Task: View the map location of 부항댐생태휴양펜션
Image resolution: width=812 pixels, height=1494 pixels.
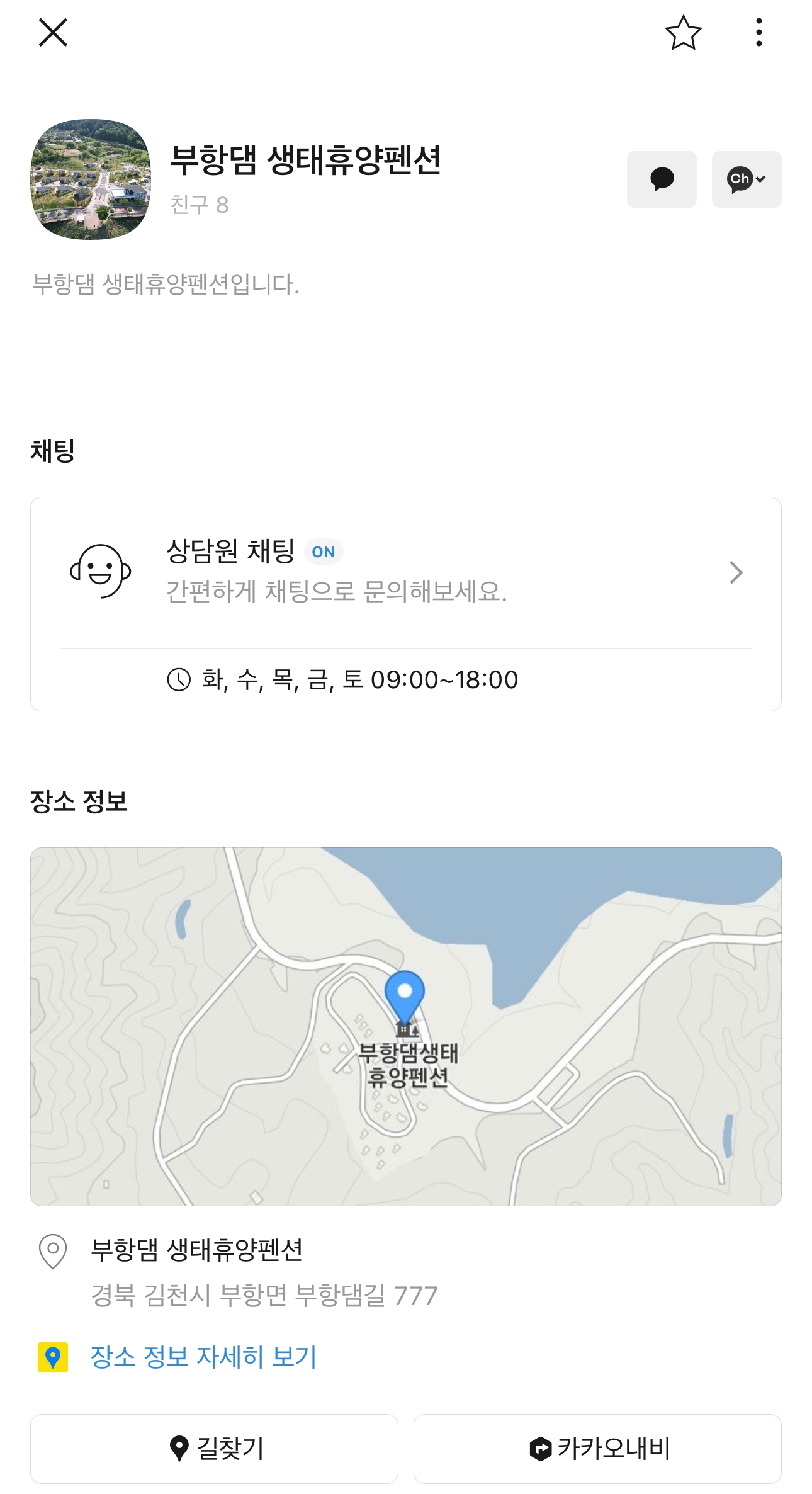Action: click(405, 1026)
